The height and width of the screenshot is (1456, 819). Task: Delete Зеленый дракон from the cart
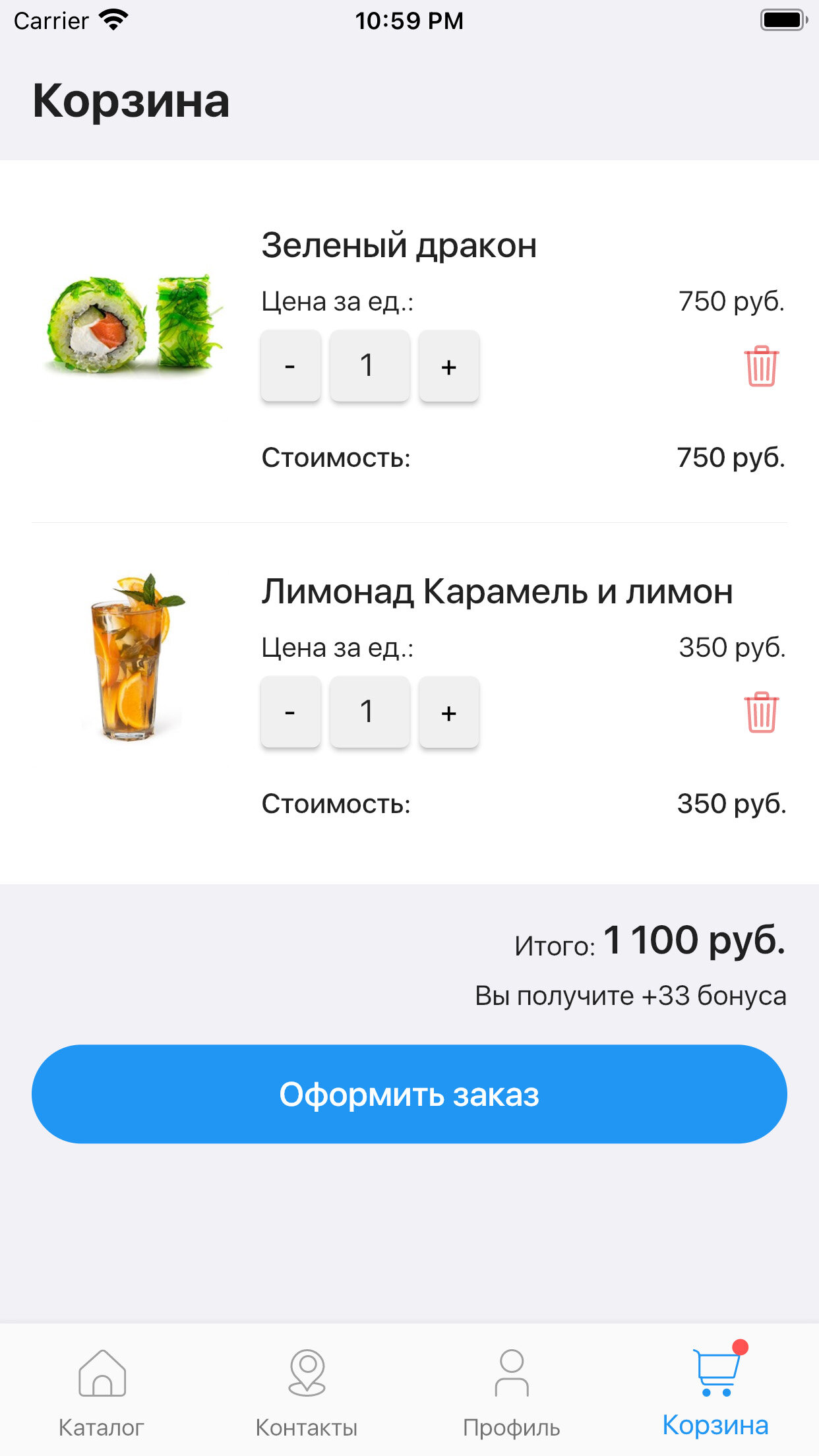pos(762,366)
